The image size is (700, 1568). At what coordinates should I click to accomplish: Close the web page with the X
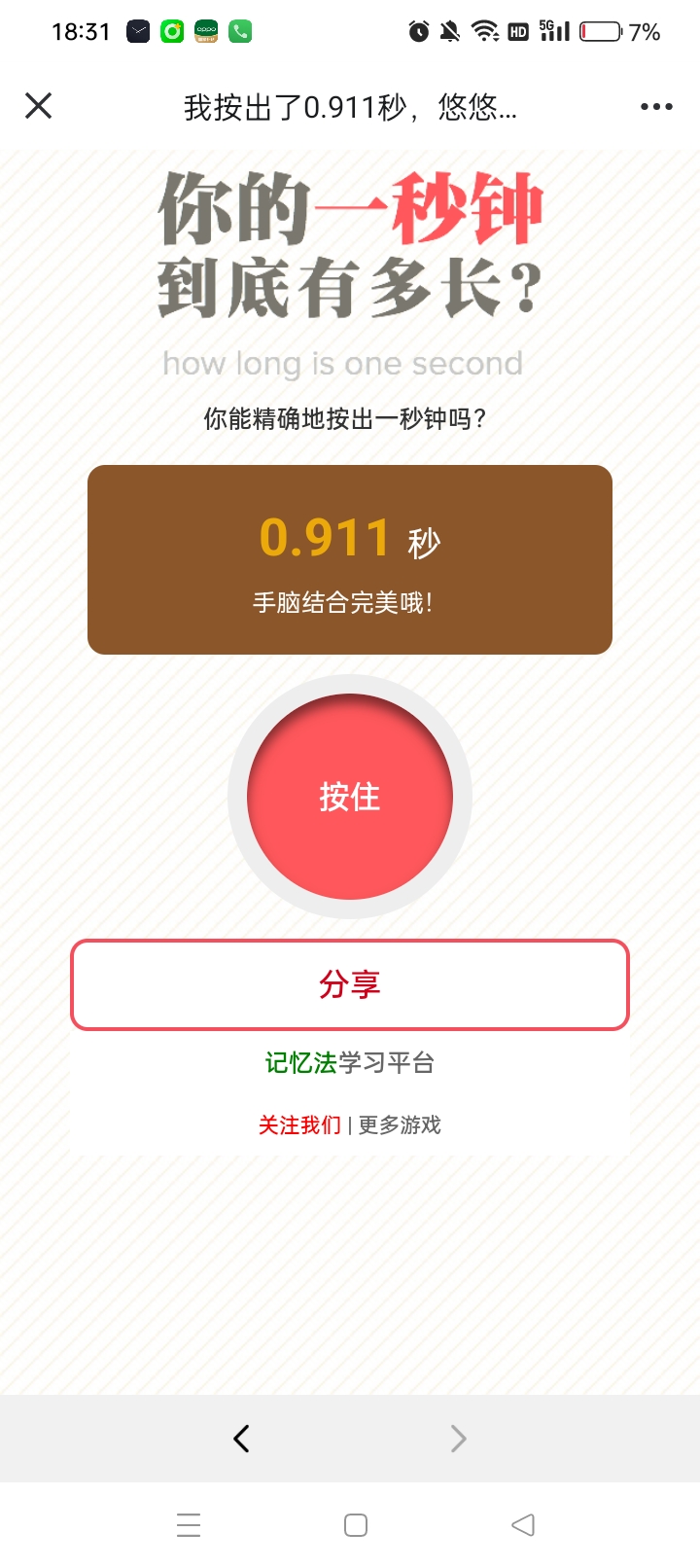point(39,105)
